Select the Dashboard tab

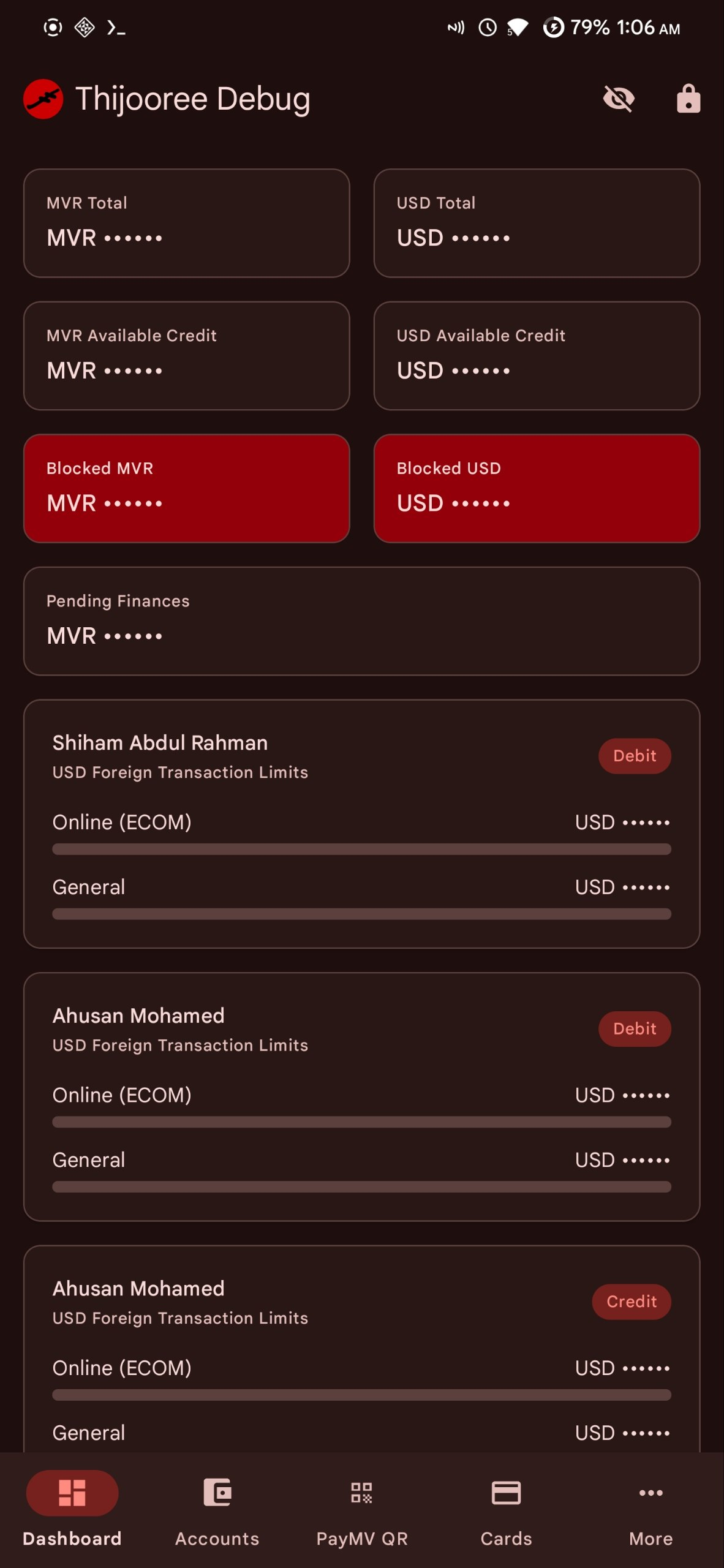point(72,1510)
